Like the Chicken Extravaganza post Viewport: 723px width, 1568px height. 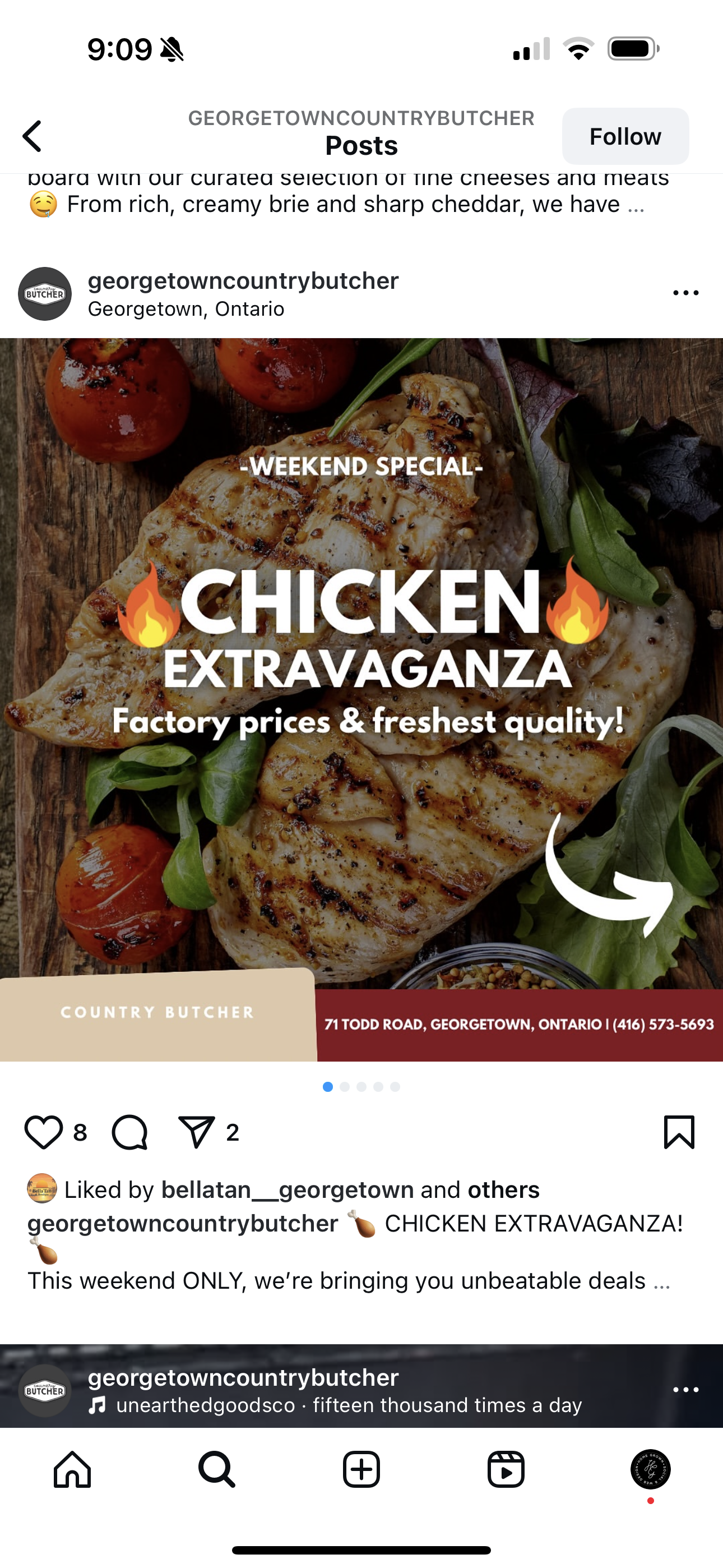44,1132
